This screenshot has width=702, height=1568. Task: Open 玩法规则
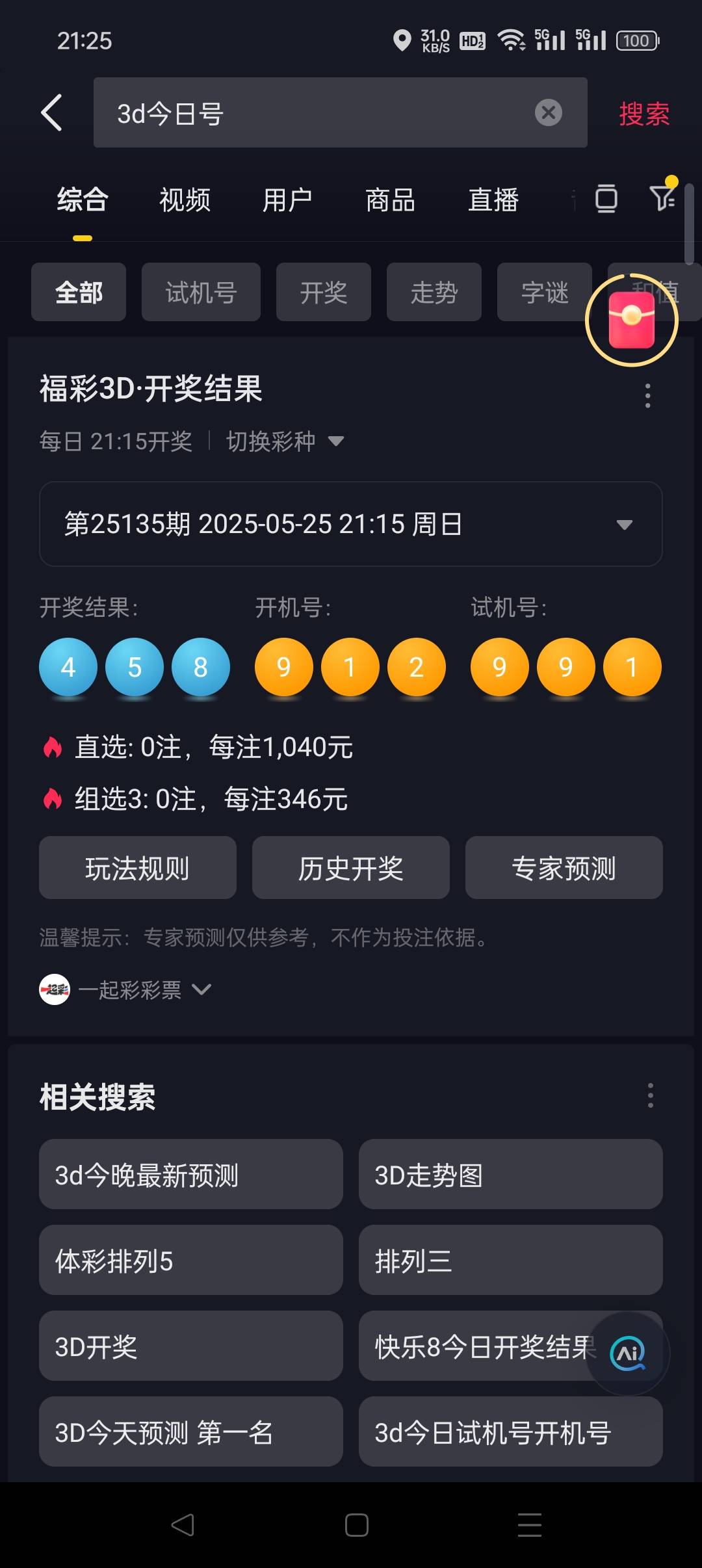[x=138, y=868]
